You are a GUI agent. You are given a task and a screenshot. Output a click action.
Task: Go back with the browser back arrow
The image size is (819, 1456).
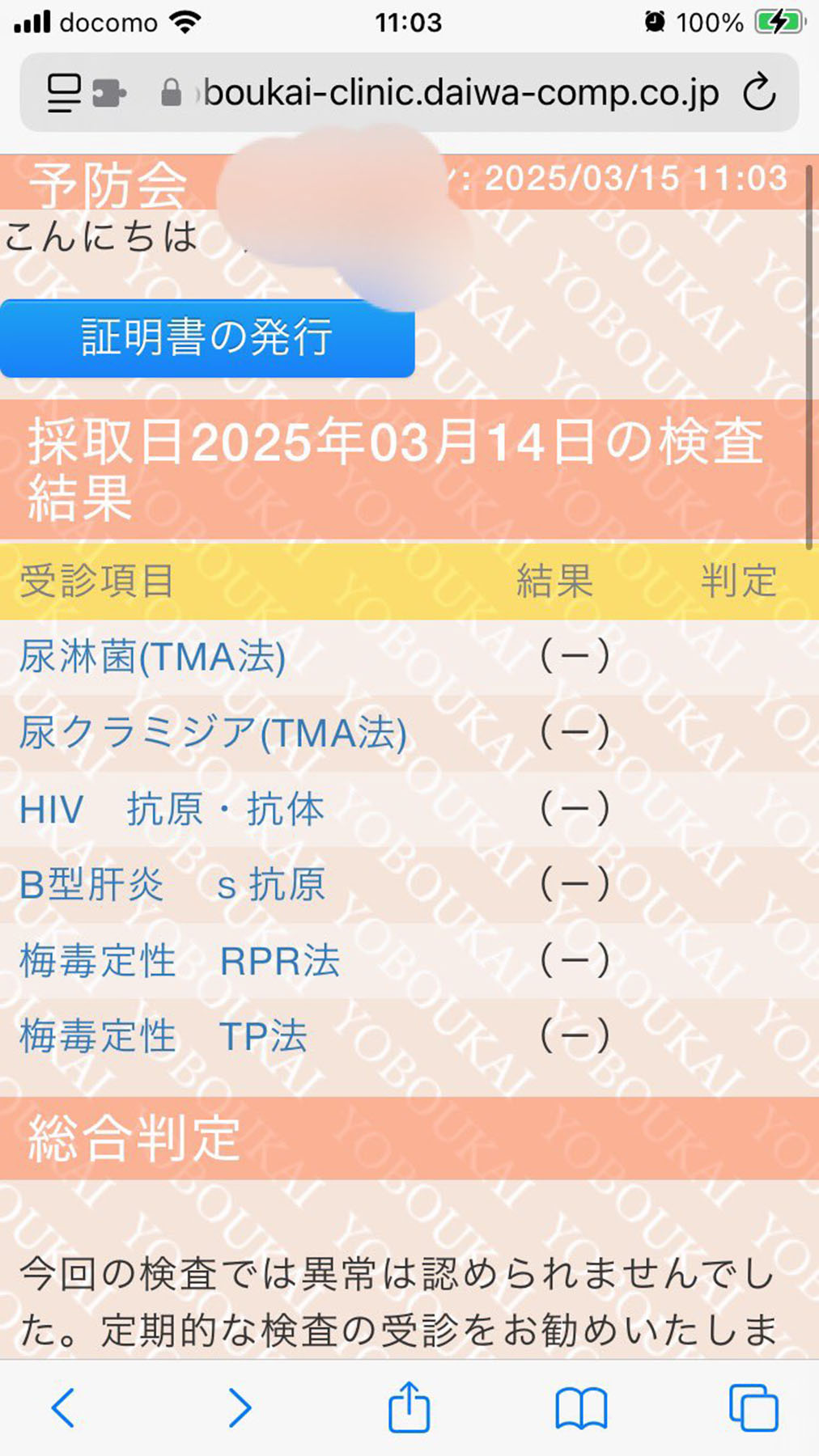coord(62,1408)
